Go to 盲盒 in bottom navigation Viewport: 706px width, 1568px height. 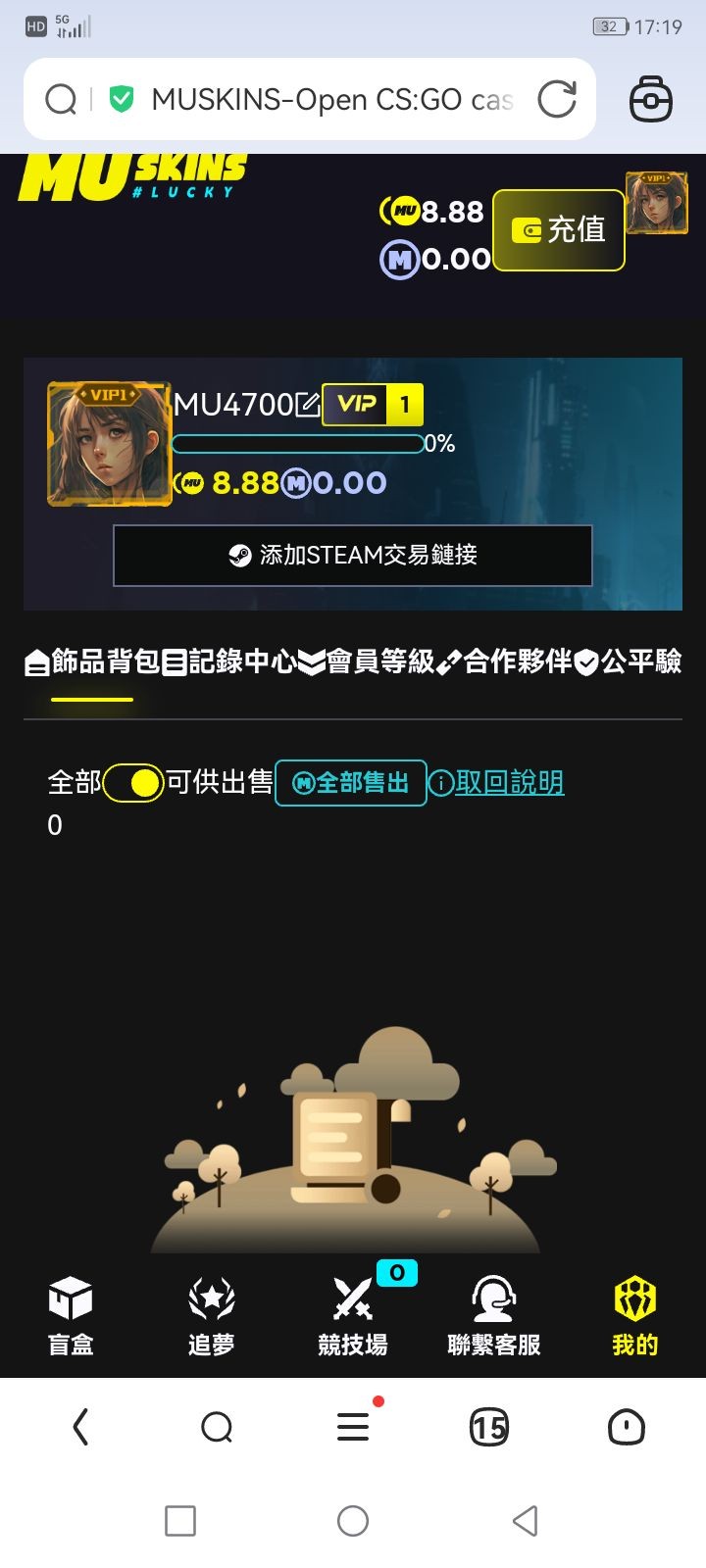pos(71,1315)
